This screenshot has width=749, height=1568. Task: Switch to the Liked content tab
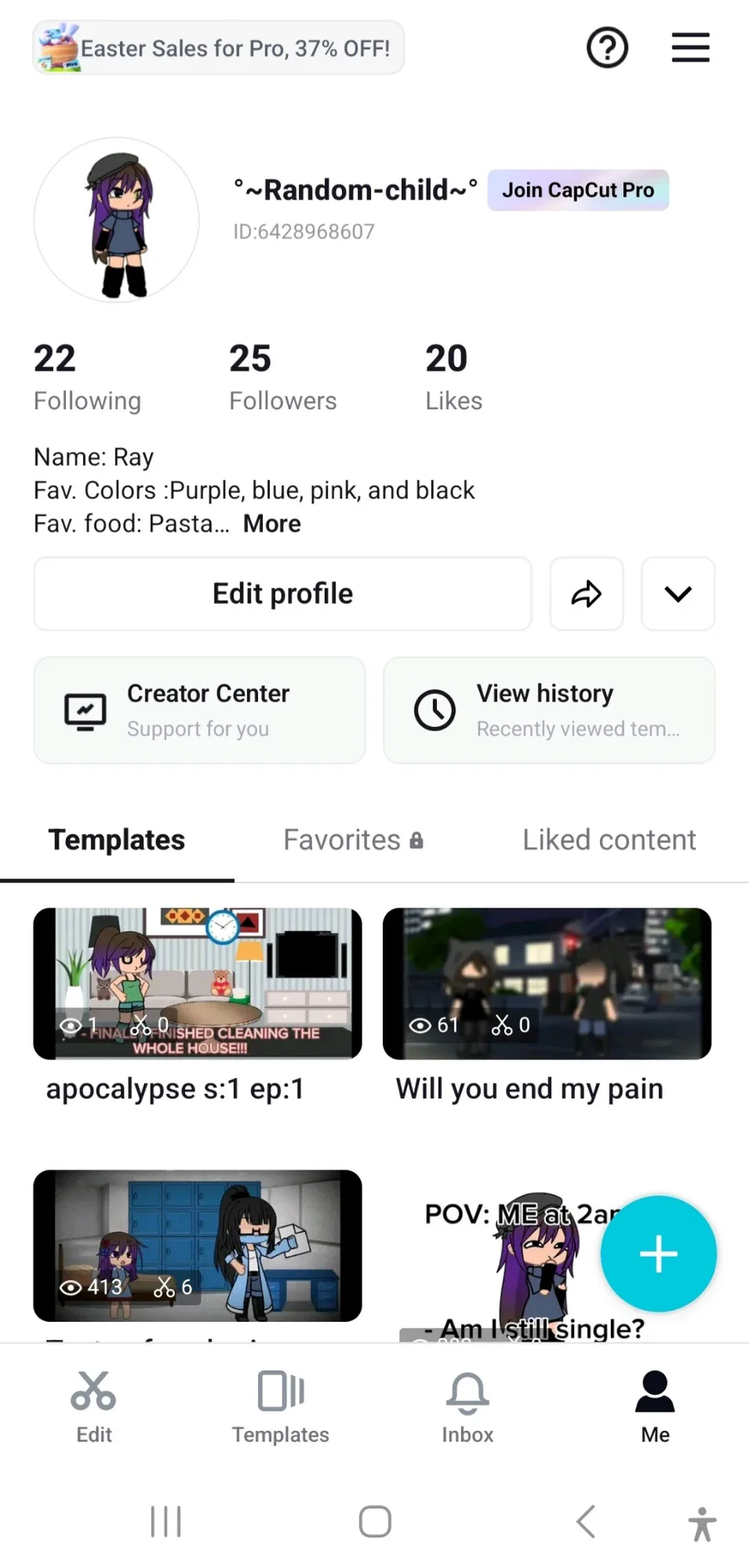[608, 840]
